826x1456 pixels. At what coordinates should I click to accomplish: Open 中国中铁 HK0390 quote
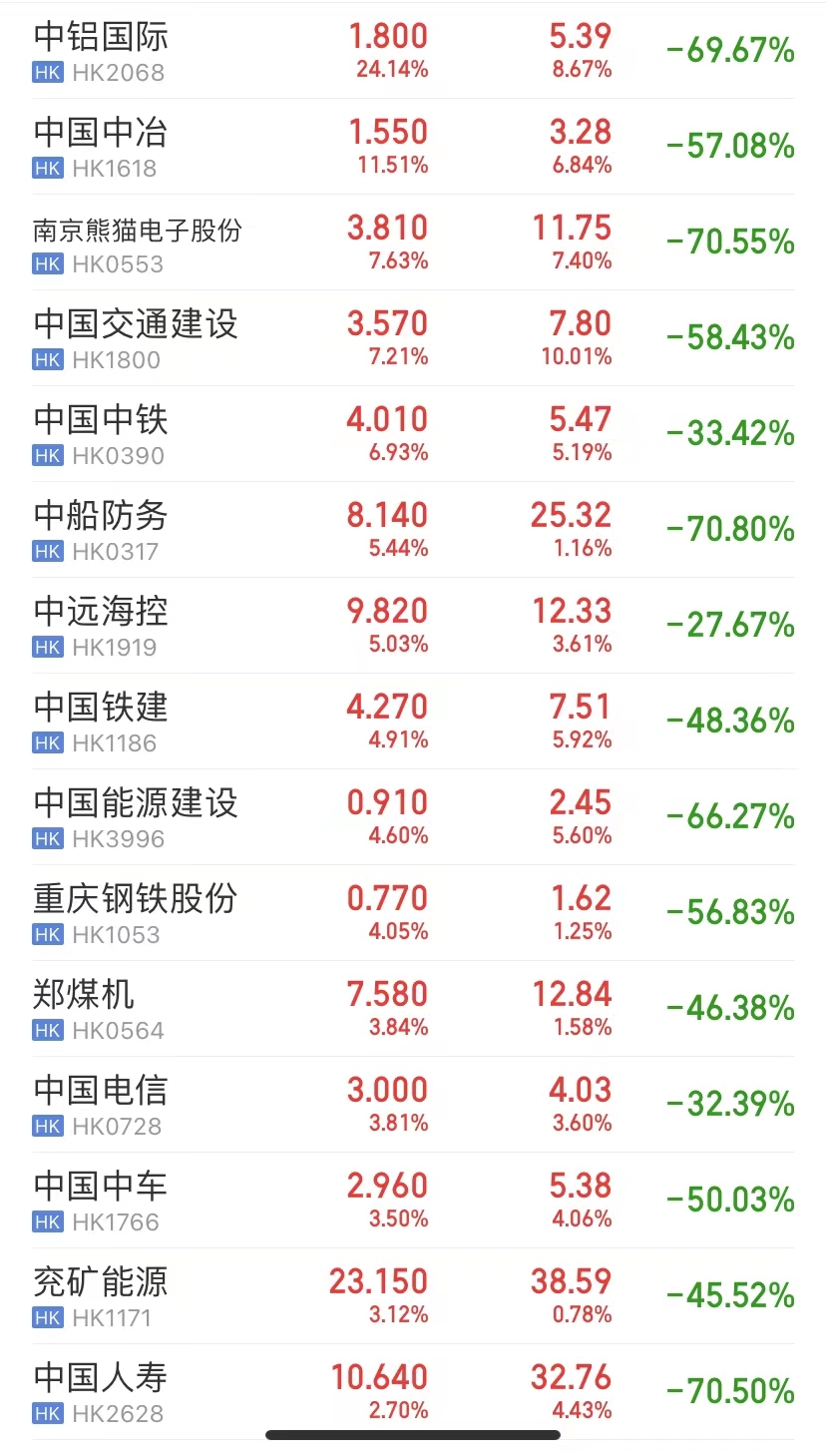413,433
